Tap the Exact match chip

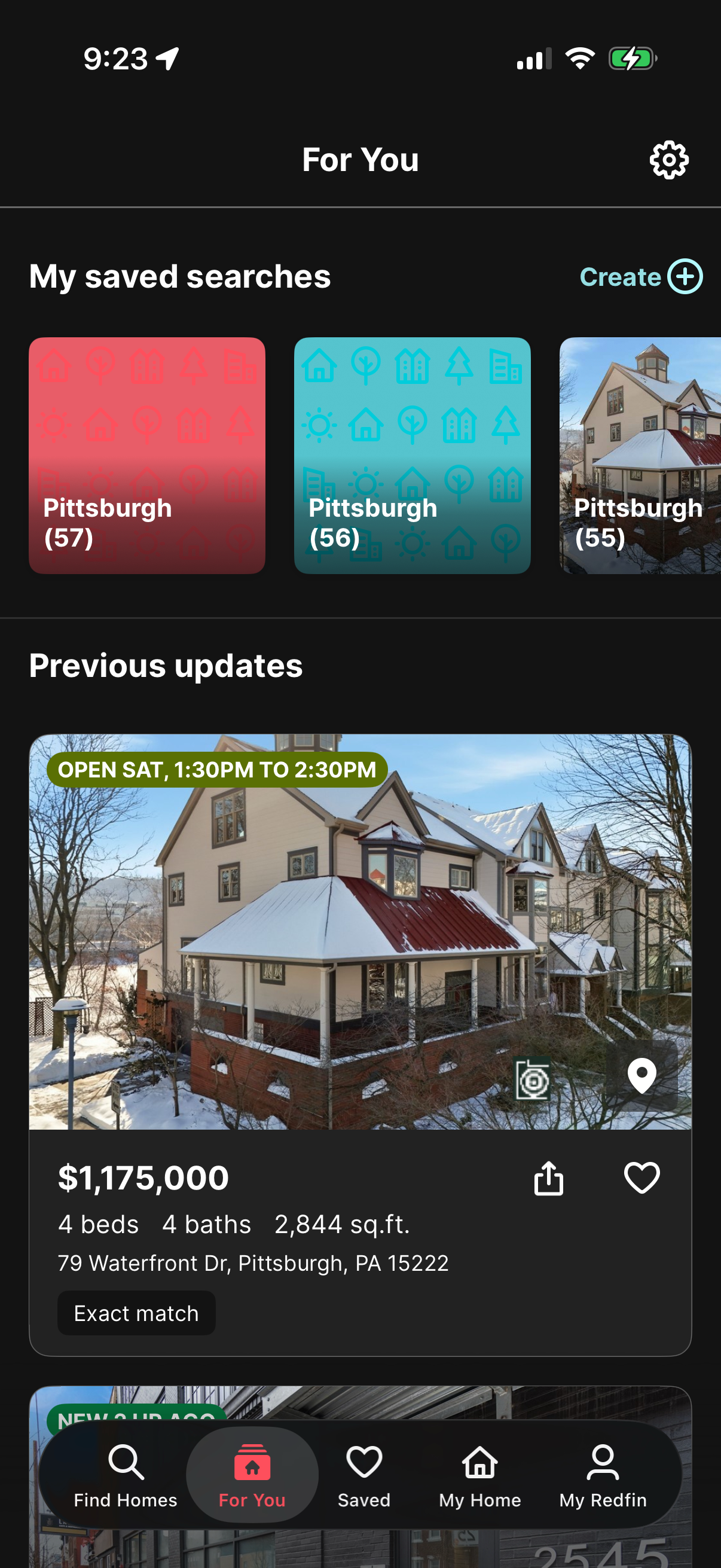point(136,1312)
